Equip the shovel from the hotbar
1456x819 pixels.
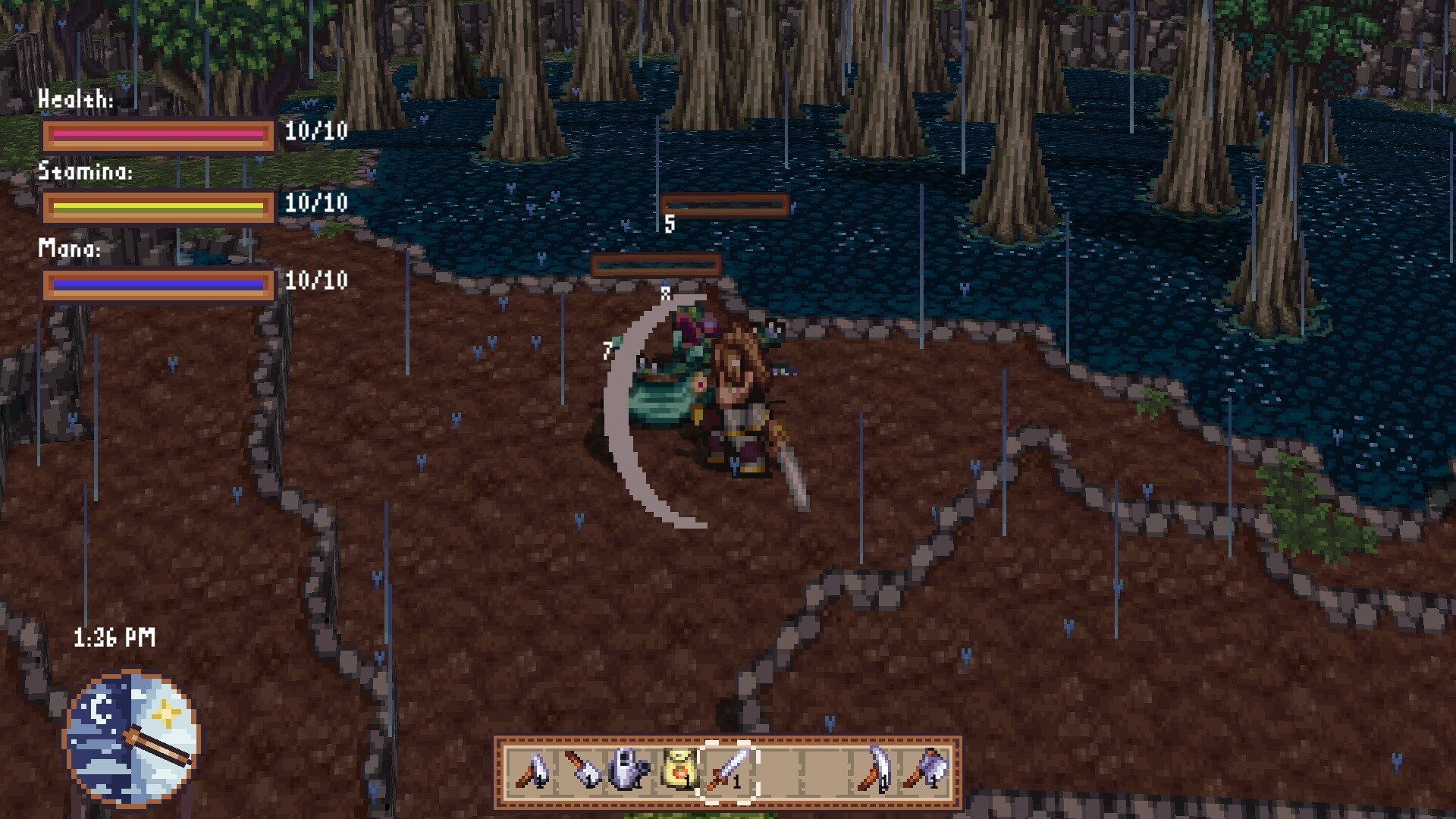582,772
